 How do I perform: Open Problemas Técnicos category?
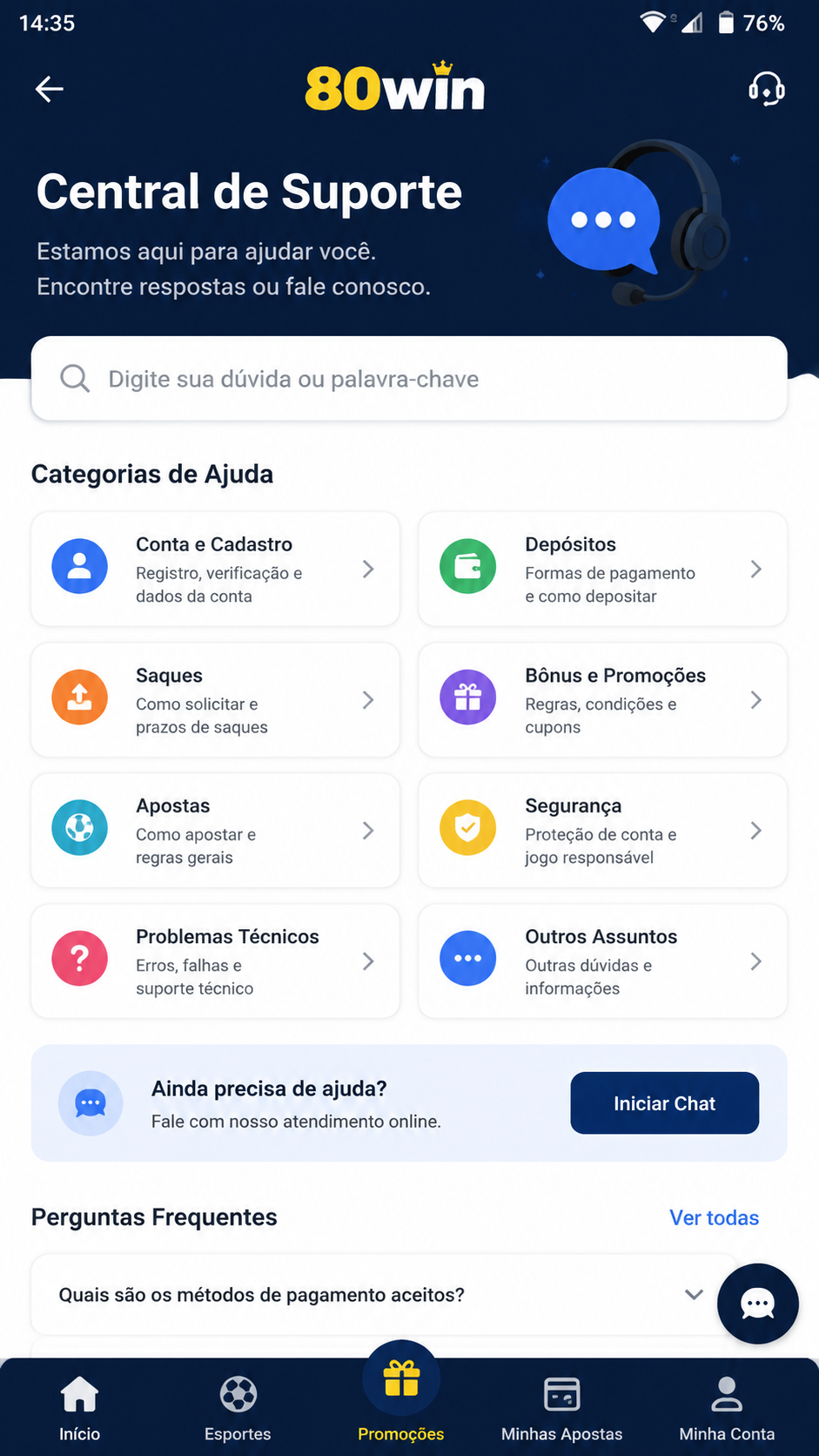216,961
